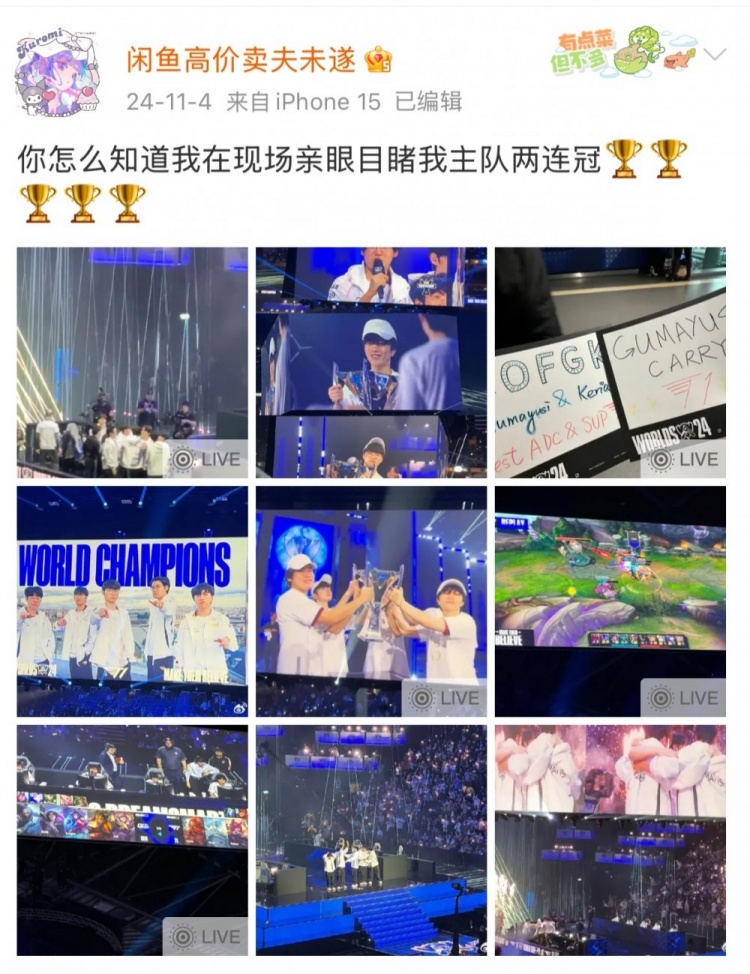Open the GUMAYUSI CARRY sign photo
This screenshot has width=750, height=974.
(610, 362)
